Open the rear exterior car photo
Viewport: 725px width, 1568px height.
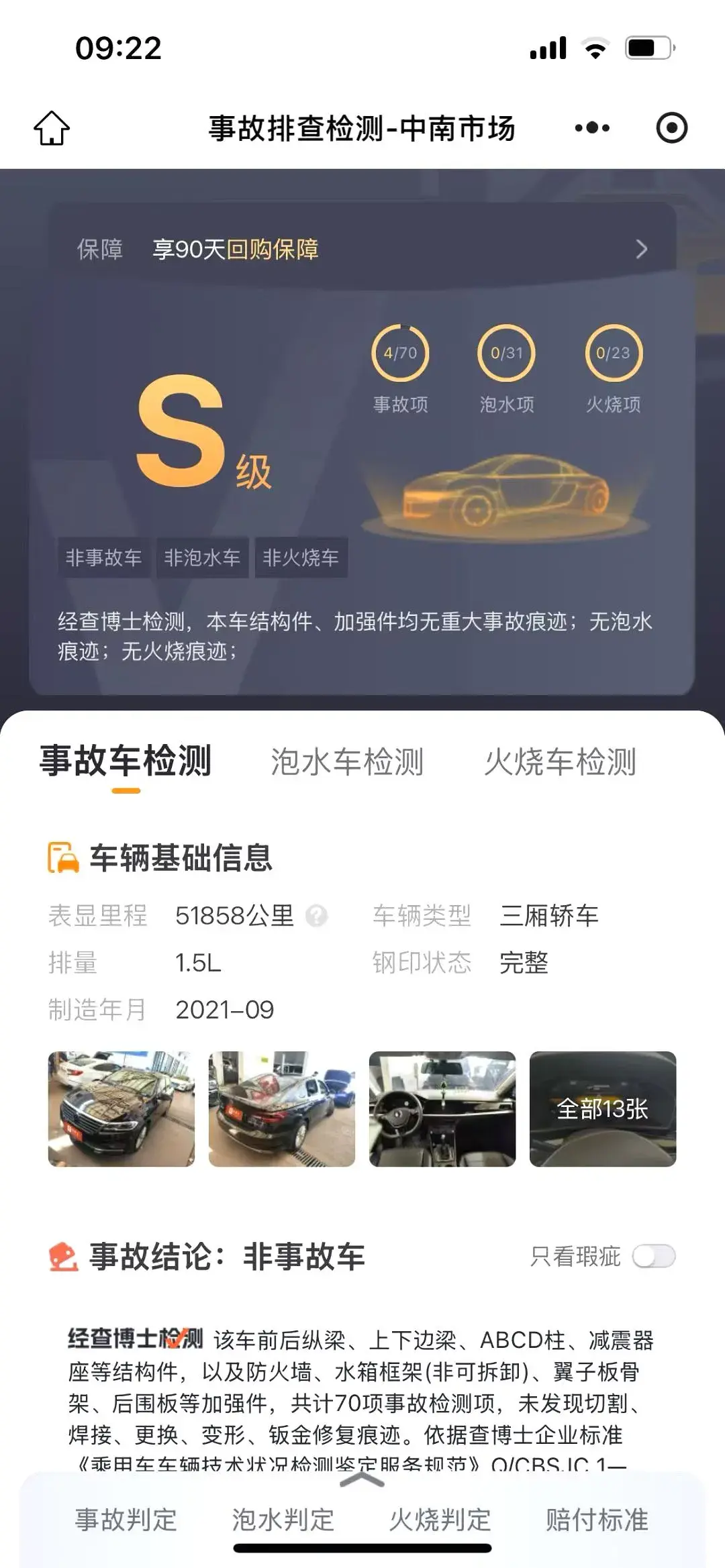tap(282, 1108)
